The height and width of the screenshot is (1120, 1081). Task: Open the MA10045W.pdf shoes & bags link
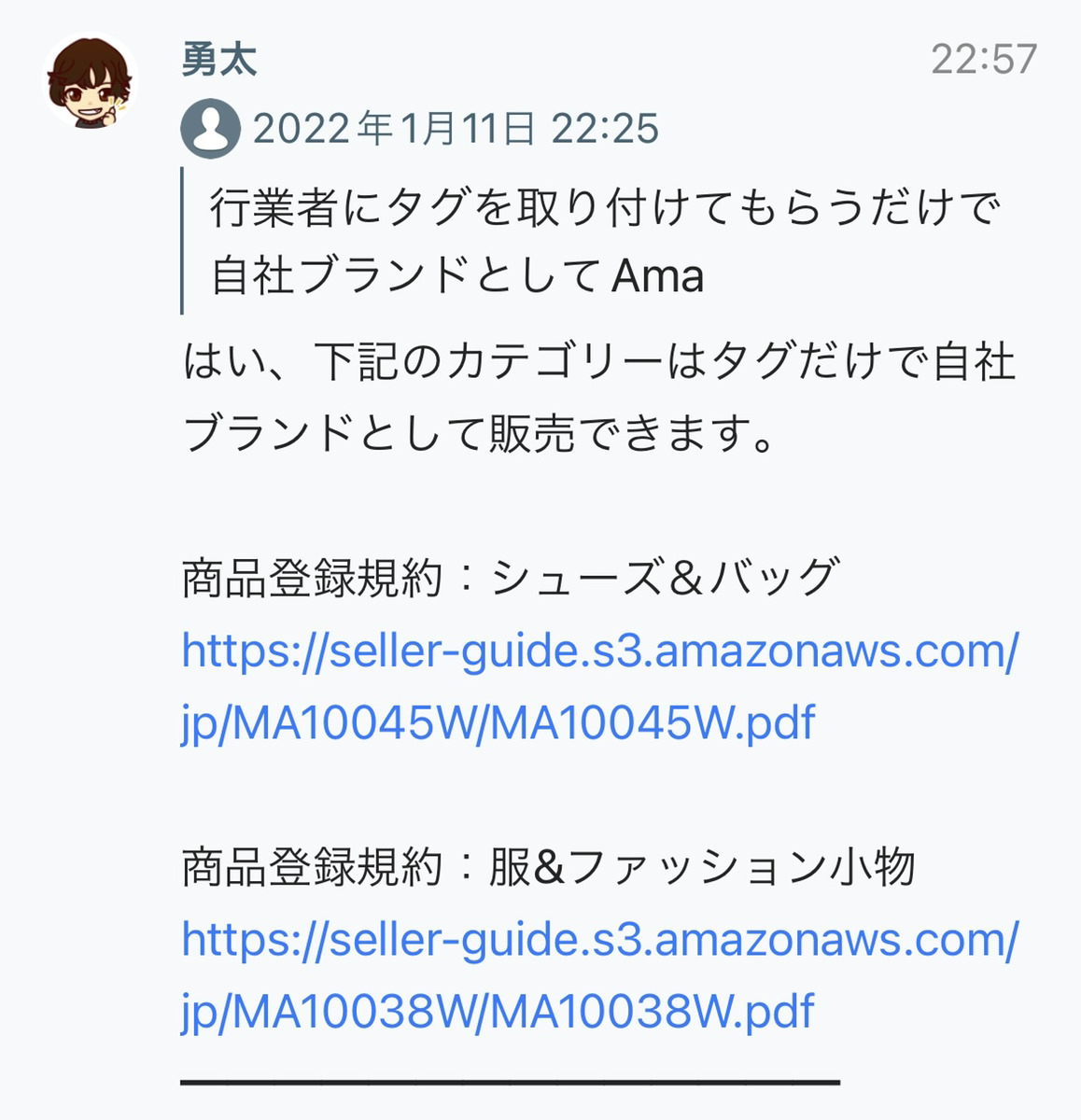[597, 686]
